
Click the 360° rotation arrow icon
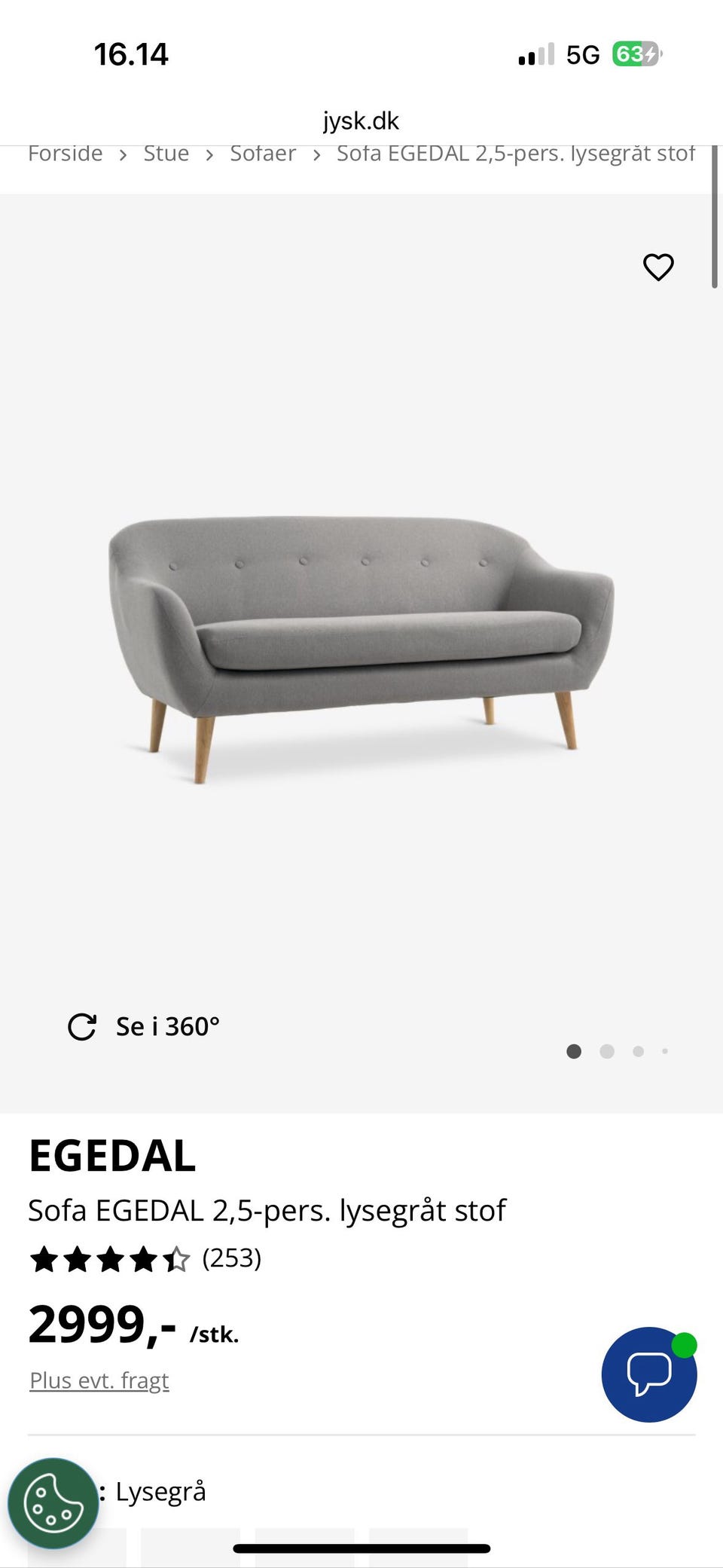point(83,1025)
